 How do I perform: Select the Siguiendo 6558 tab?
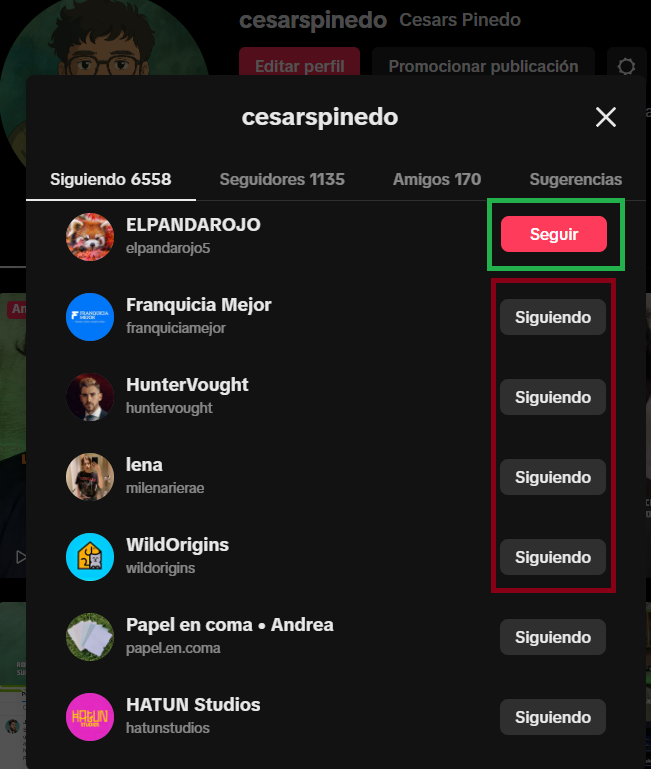pos(111,180)
